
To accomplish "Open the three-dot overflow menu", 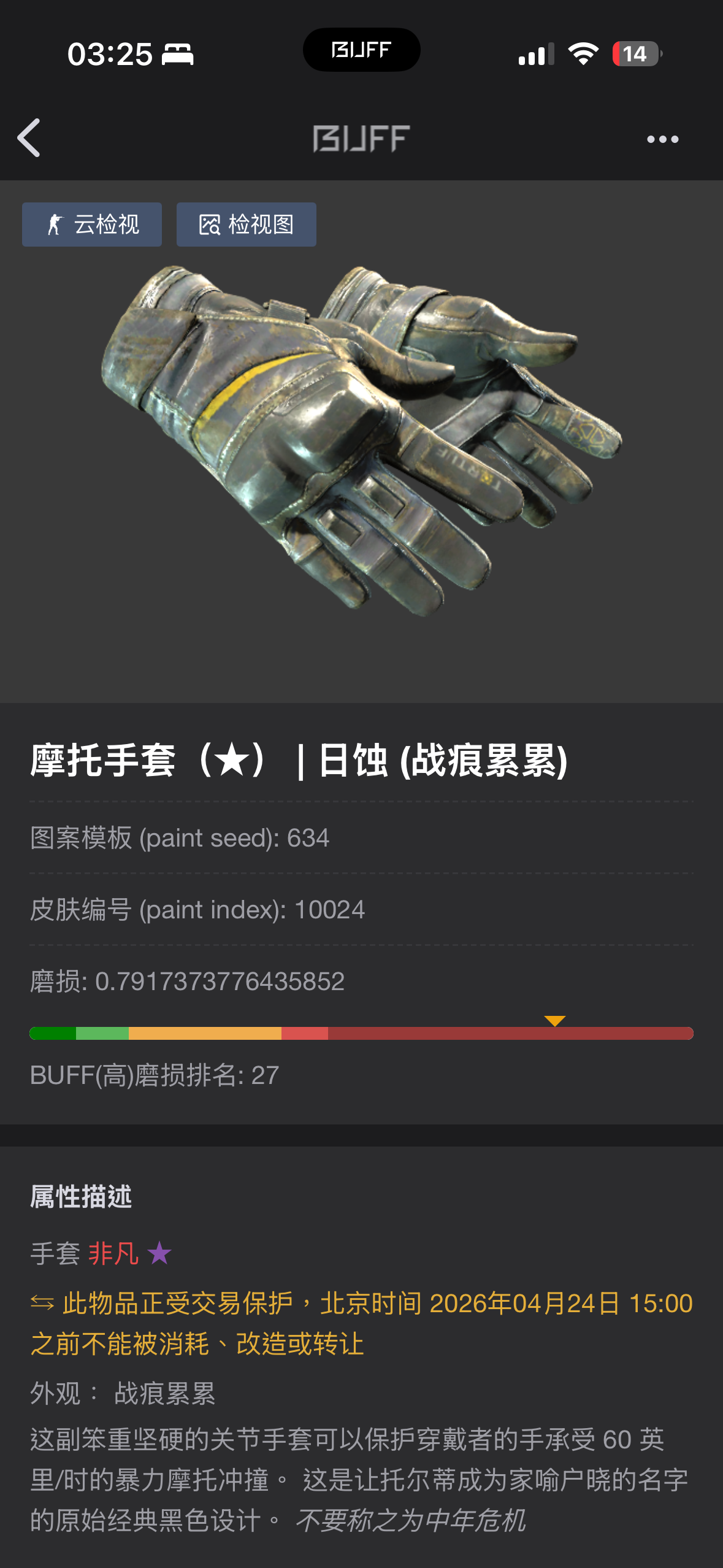I will [x=662, y=139].
